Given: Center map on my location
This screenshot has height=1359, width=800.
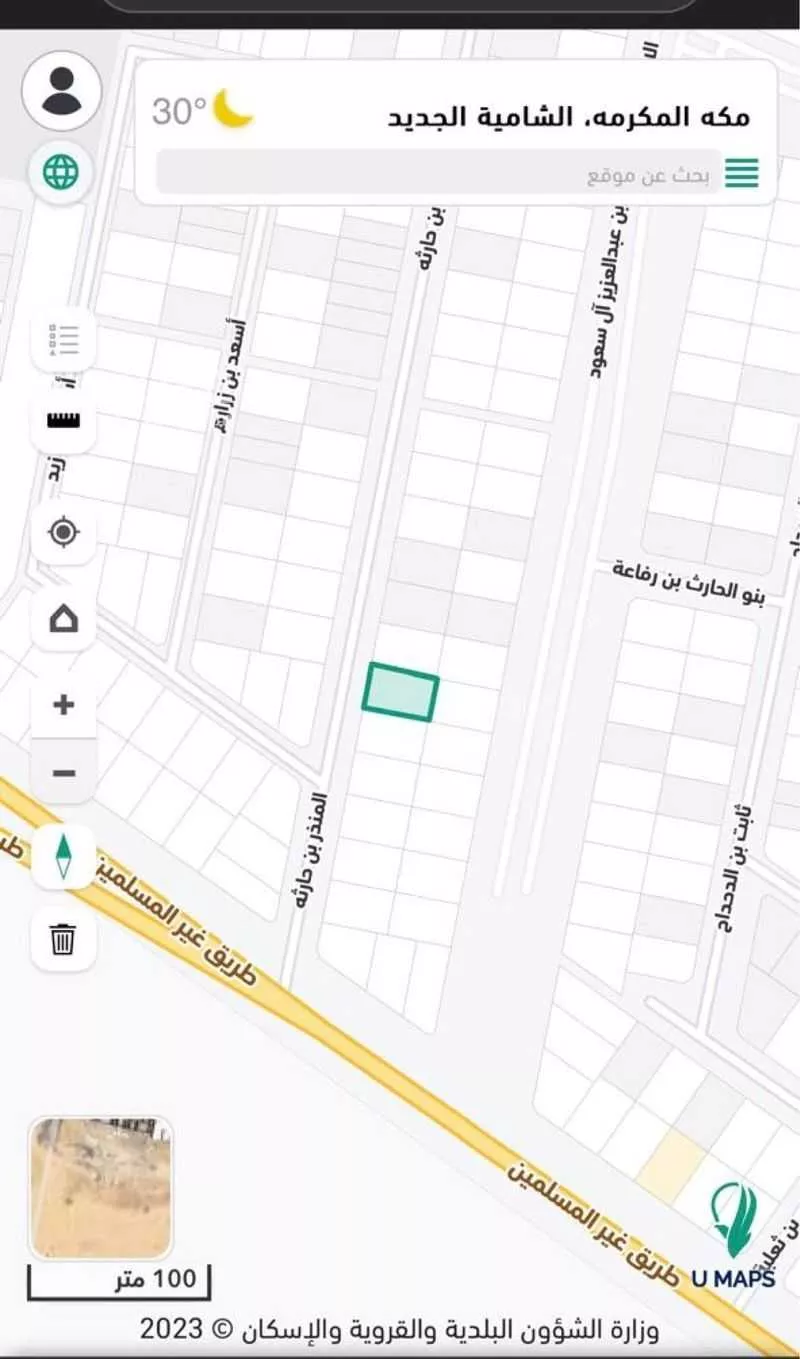Looking at the screenshot, I should click(x=63, y=532).
